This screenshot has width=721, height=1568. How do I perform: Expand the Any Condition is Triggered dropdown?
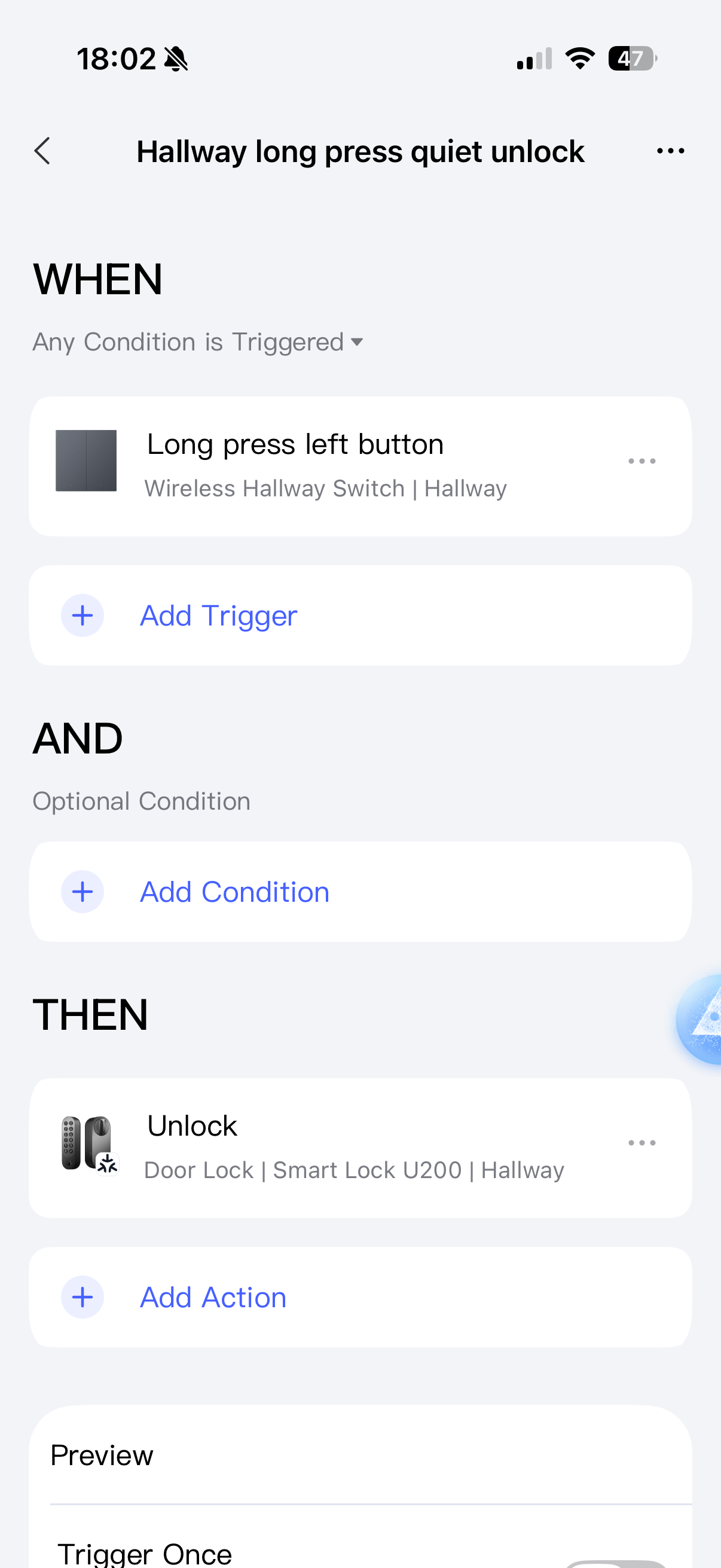coord(198,342)
